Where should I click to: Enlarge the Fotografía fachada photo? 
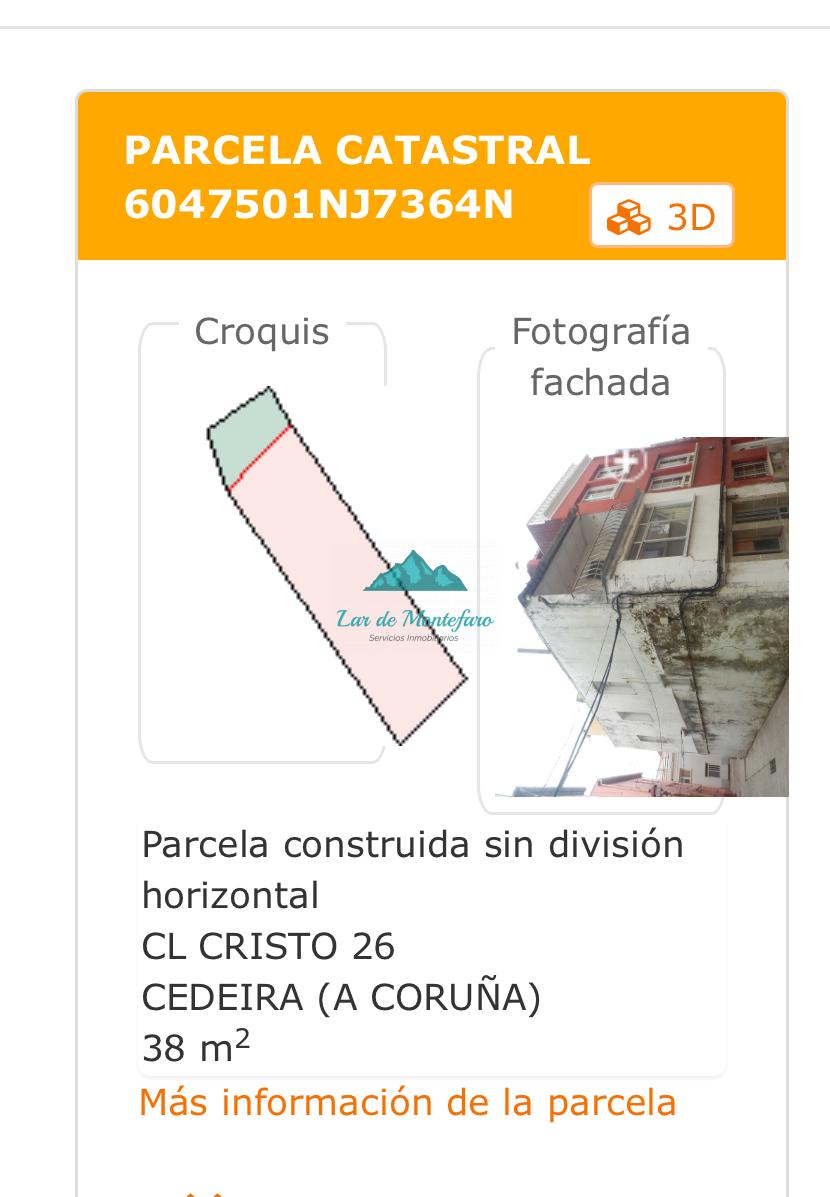(x=626, y=463)
